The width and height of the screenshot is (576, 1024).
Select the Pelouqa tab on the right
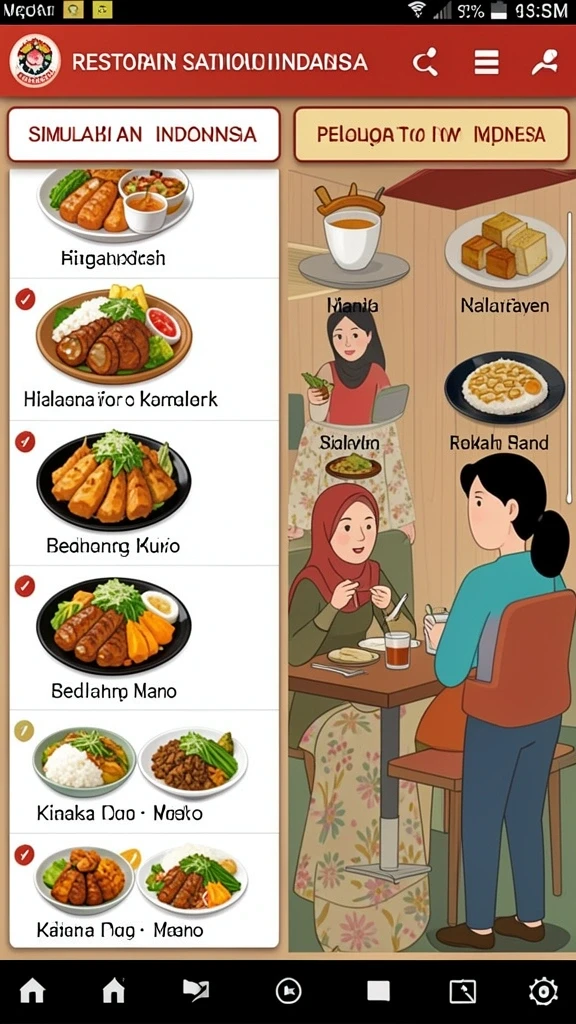432,135
